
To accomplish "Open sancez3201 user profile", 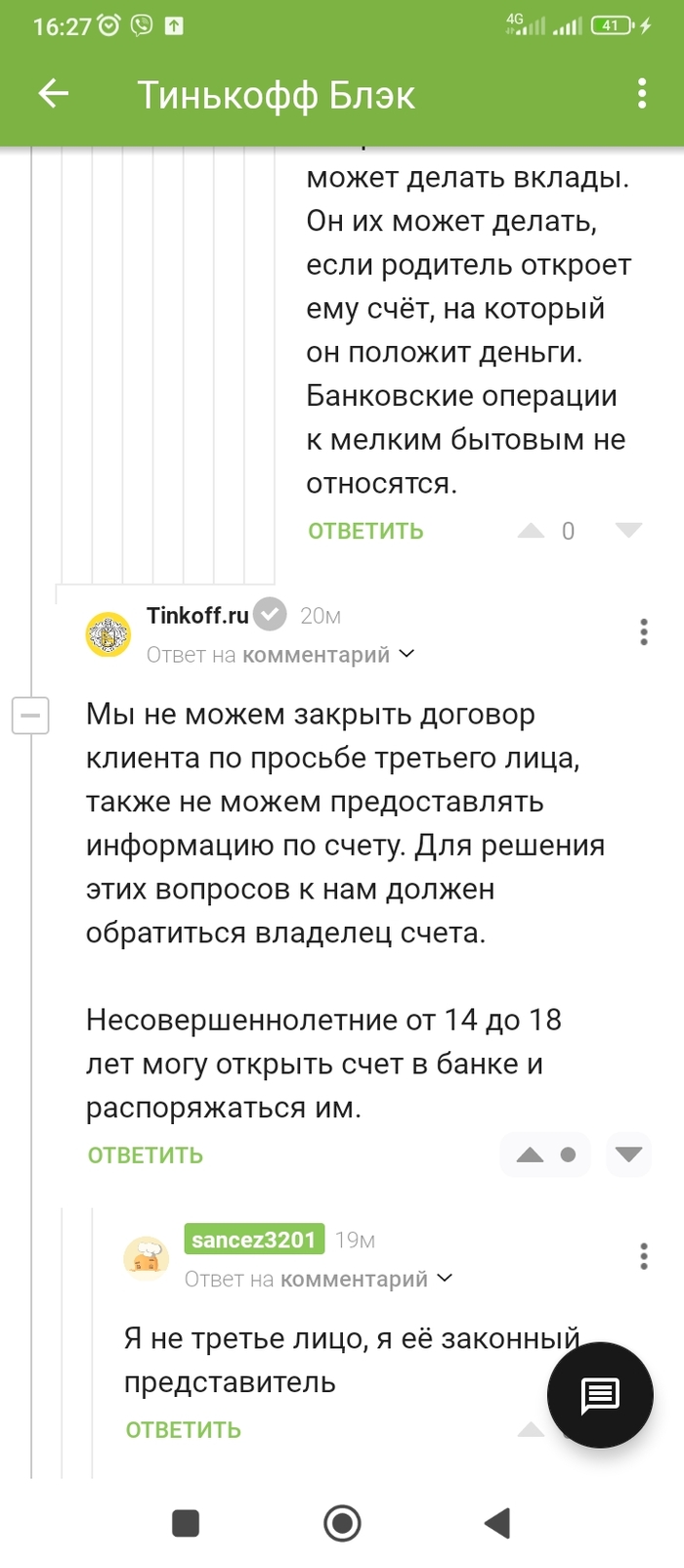I will point(254,1240).
